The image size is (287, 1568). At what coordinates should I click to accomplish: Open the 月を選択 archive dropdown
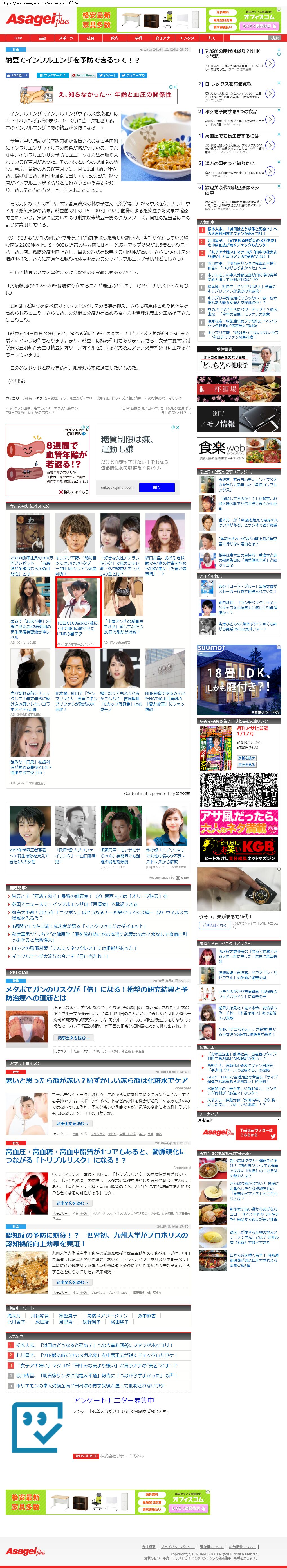[239, 1121]
